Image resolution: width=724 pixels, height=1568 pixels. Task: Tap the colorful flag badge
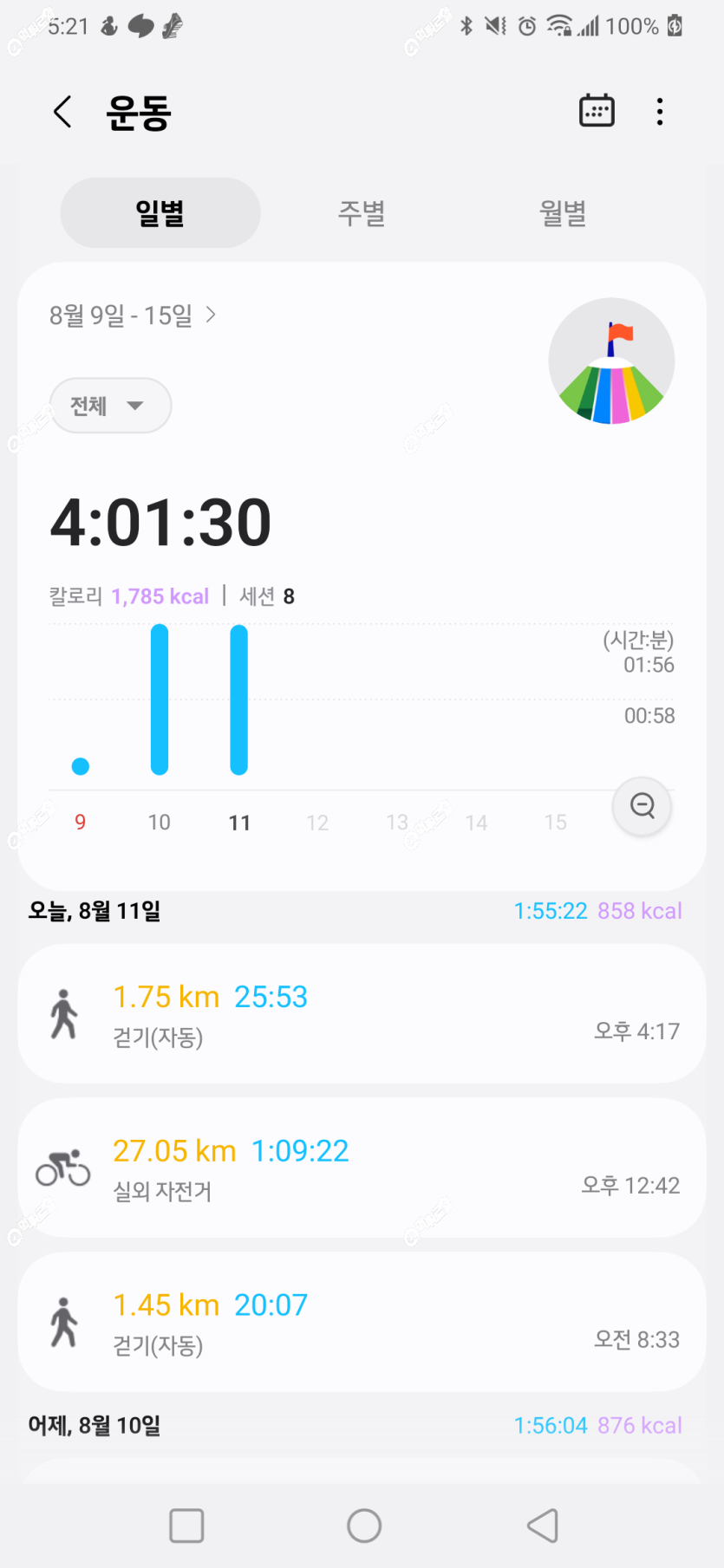(611, 361)
